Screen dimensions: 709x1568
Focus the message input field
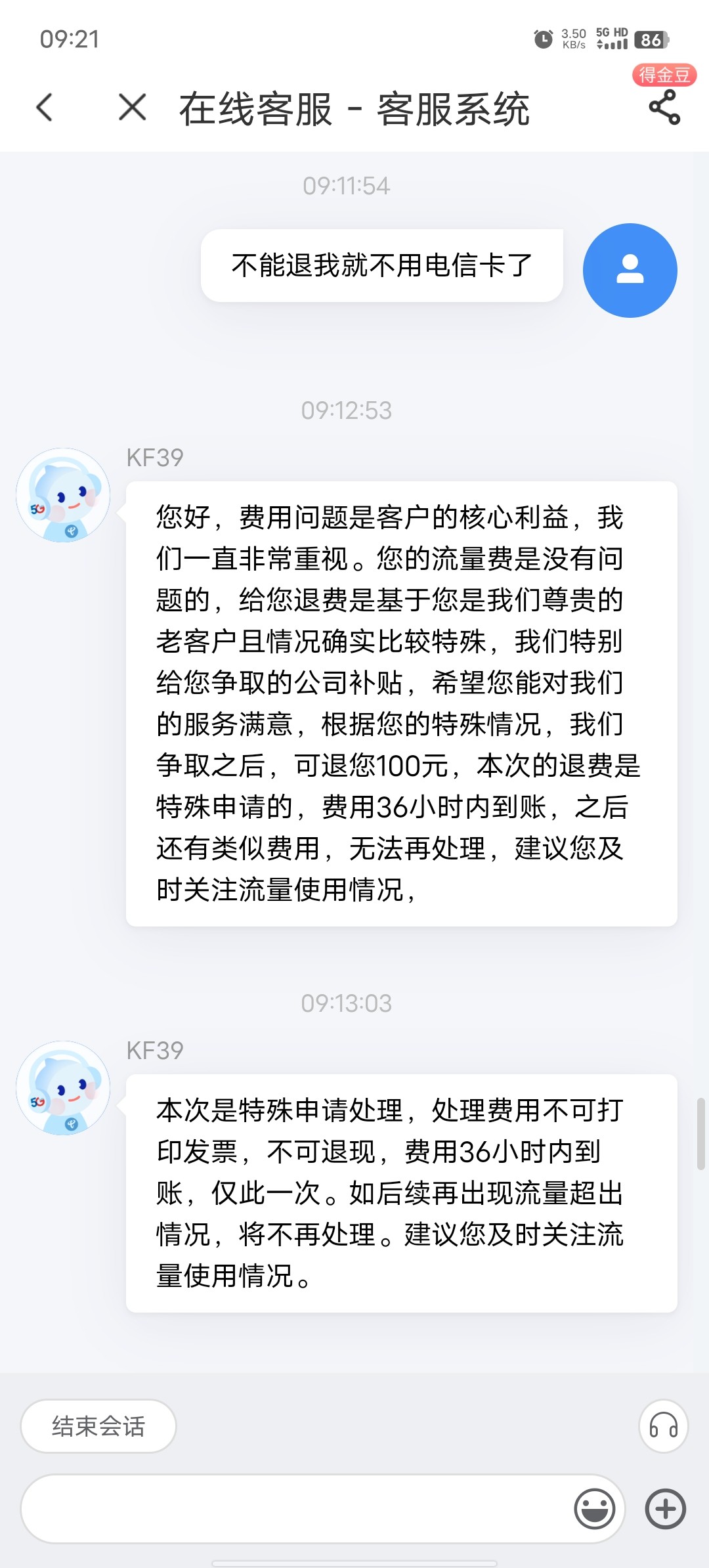(x=295, y=1509)
